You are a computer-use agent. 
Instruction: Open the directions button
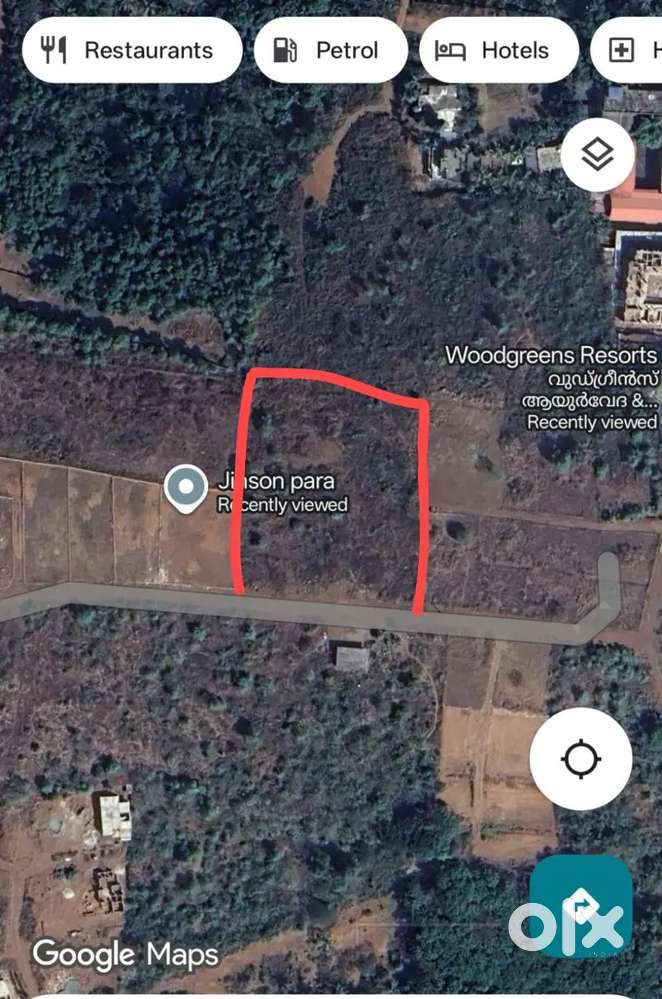click(581, 906)
